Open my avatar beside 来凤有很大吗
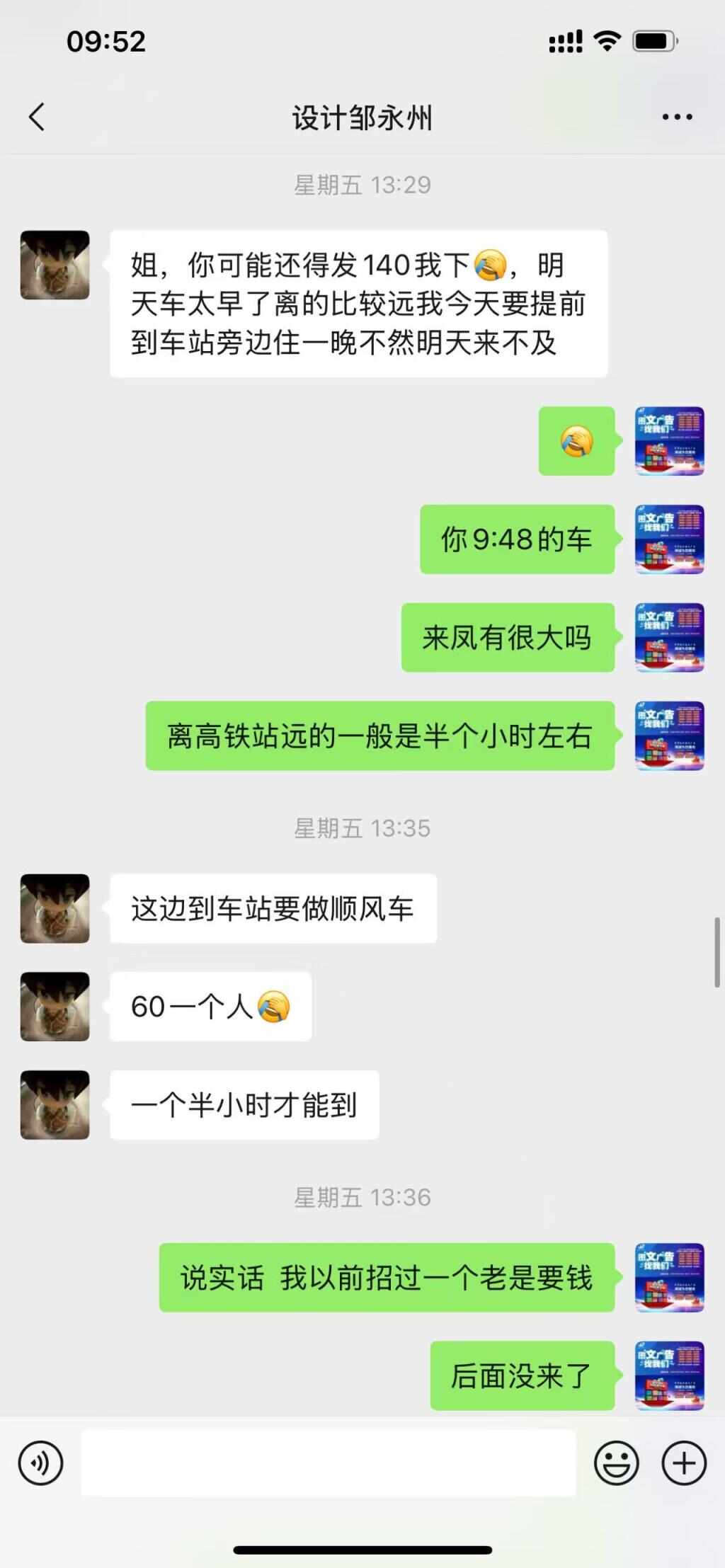Screen dimensions: 725x1568 coord(669,637)
